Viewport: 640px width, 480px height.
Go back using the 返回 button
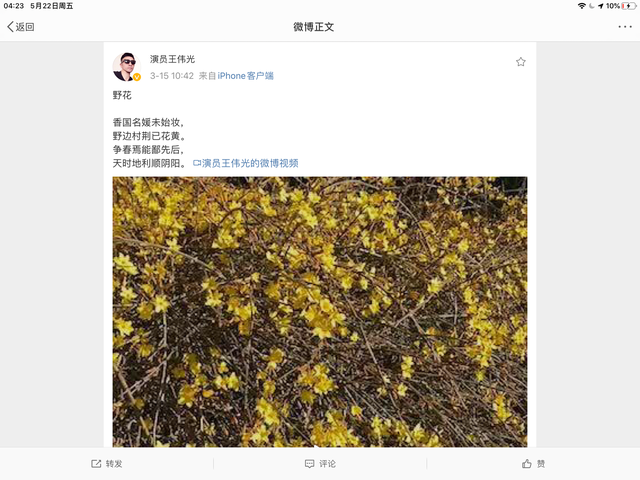pos(20,27)
